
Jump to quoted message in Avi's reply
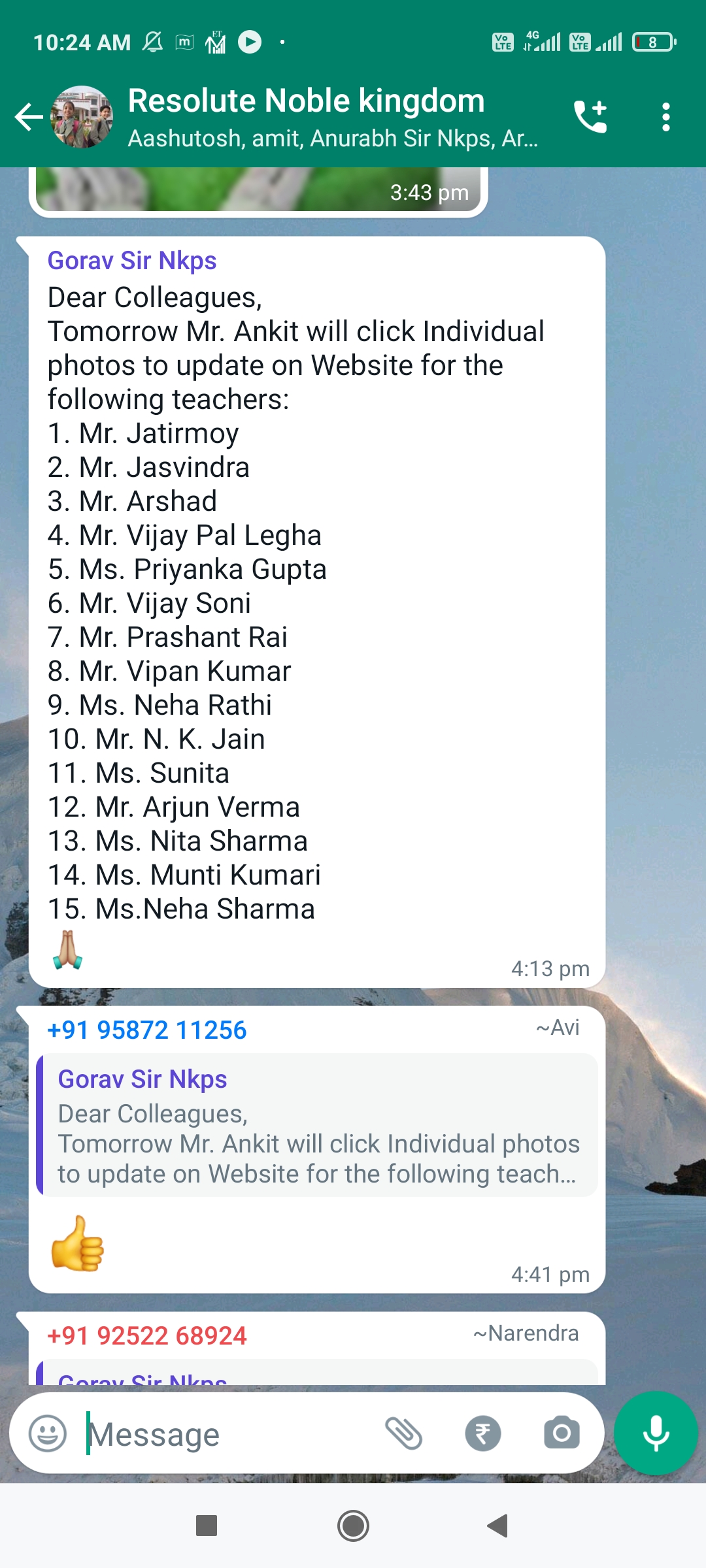pyautogui.click(x=317, y=1124)
